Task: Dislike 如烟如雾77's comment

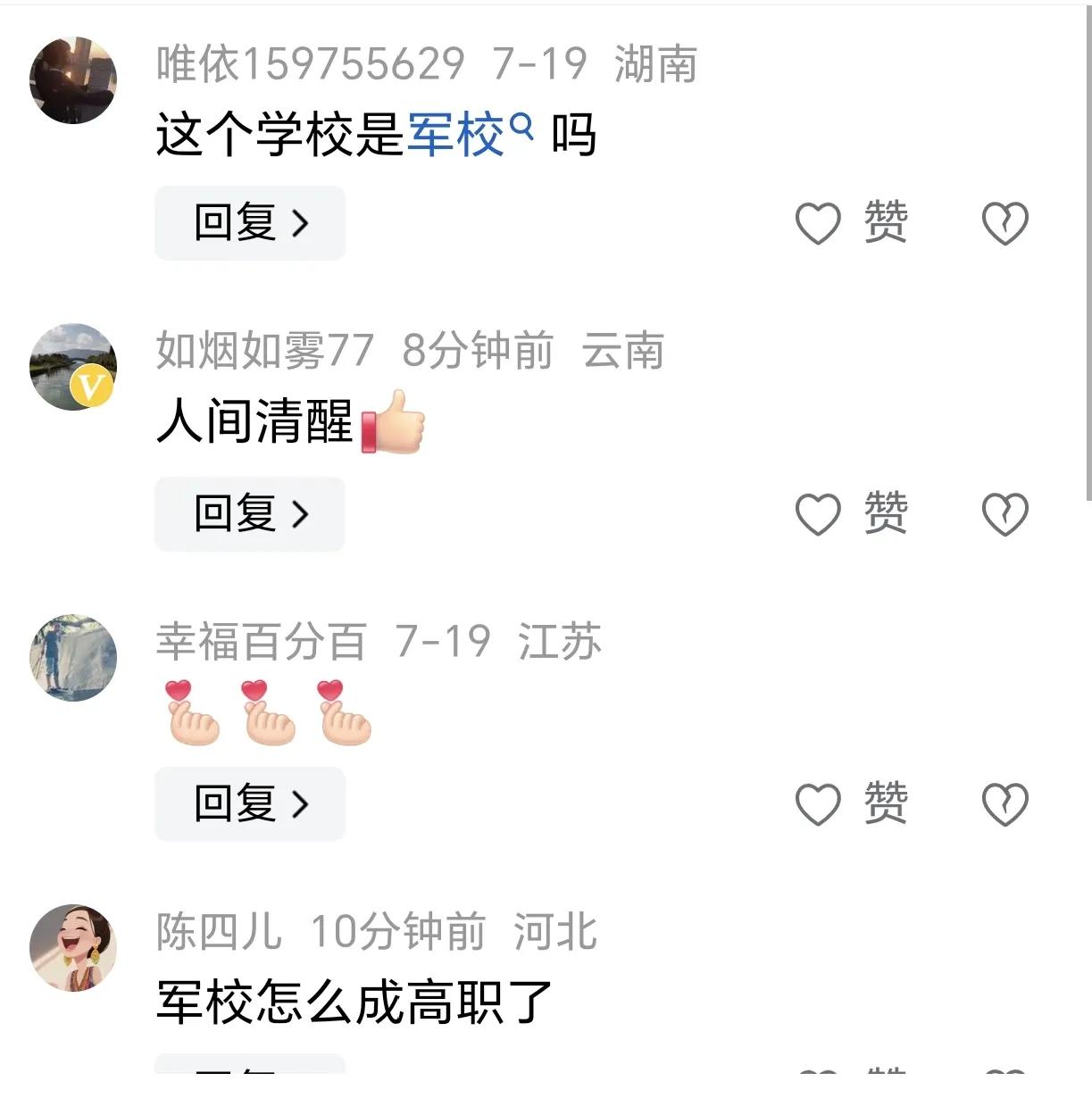Action: pos(1005,514)
